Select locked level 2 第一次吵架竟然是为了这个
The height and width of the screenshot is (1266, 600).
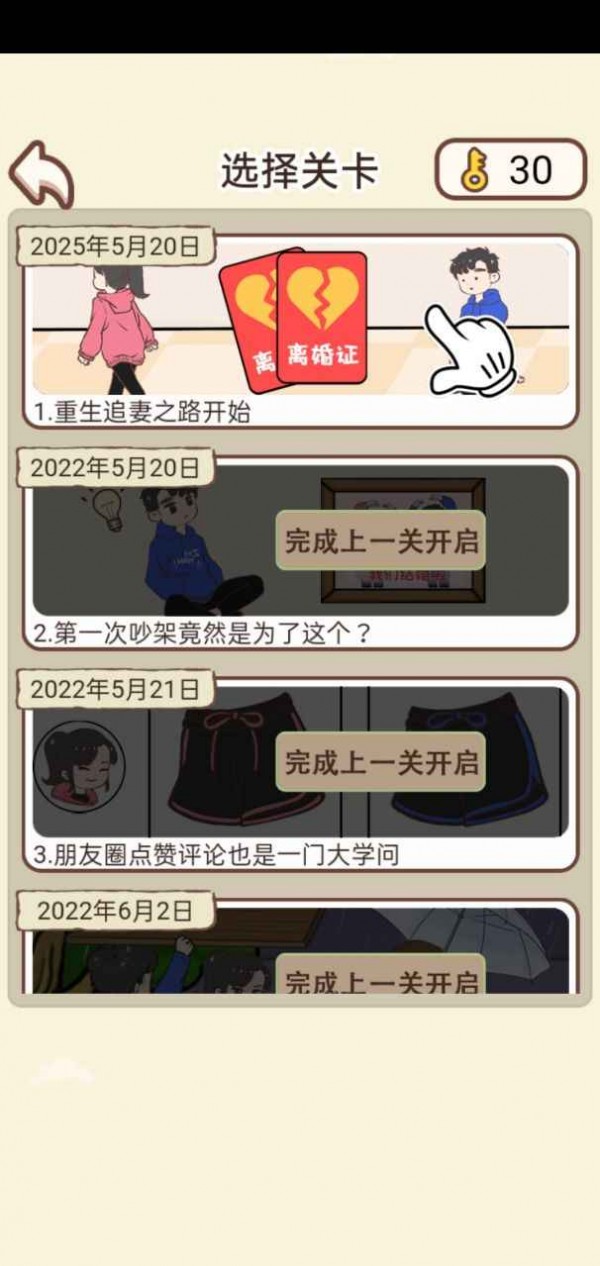click(300, 552)
